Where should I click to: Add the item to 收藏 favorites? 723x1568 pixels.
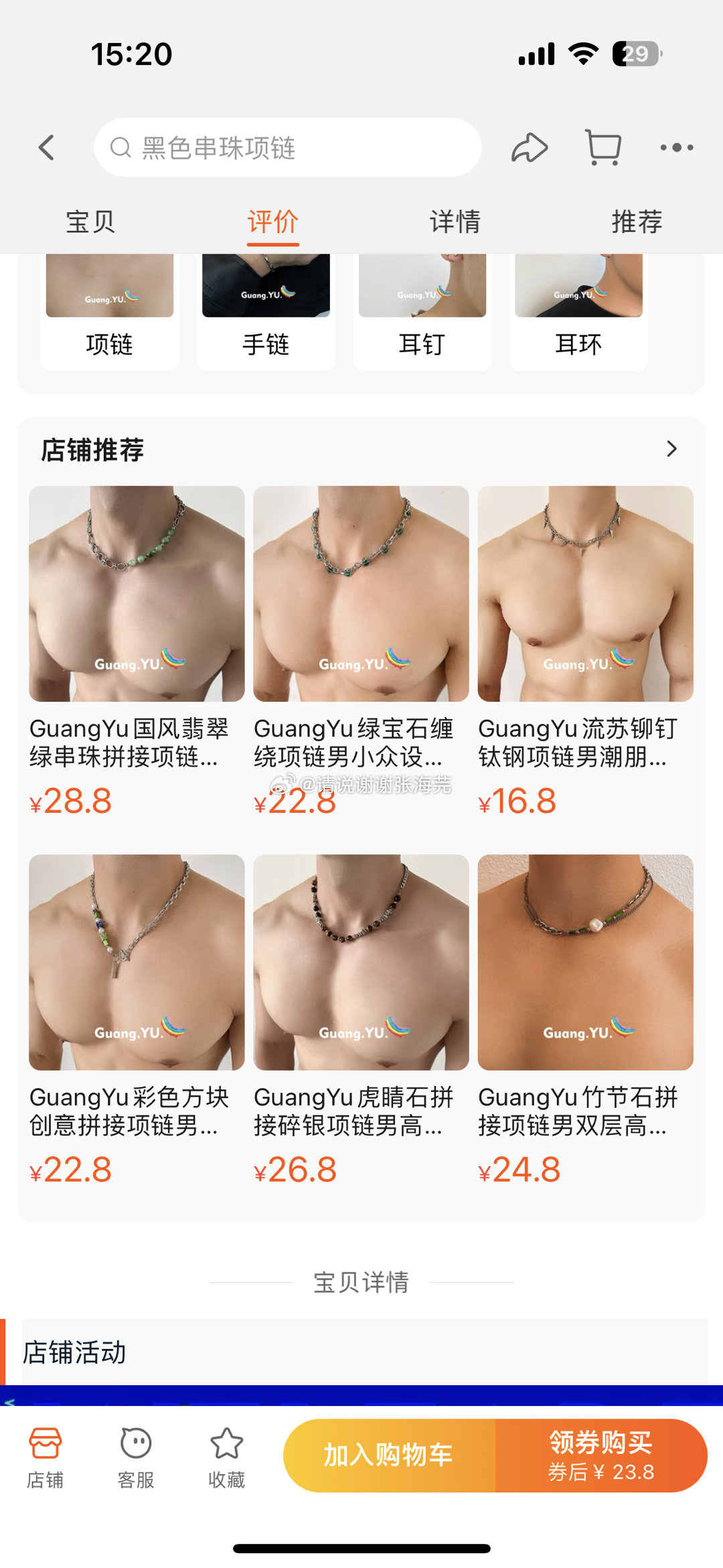click(x=227, y=1458)
